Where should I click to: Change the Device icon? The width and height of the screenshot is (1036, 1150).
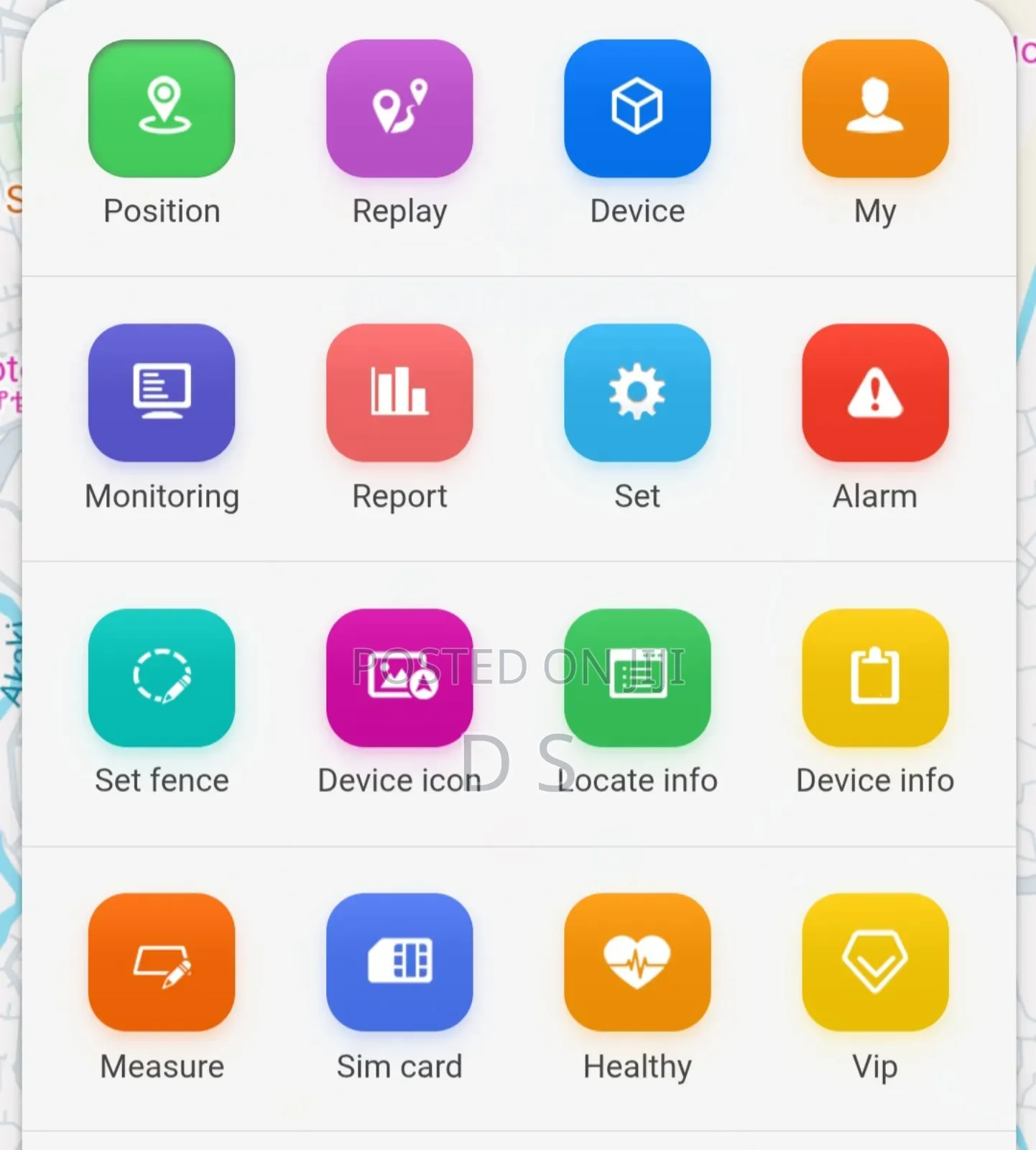coord(399,678)
